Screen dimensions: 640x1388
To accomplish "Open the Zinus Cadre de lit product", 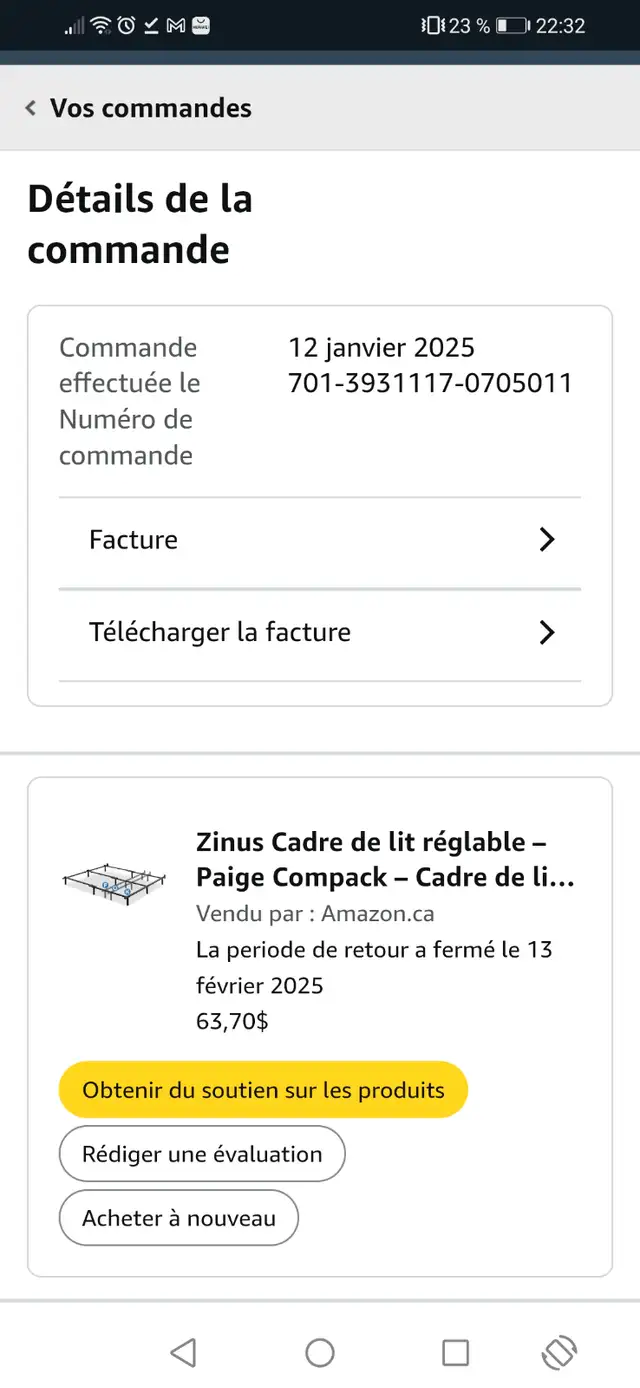I will tap(386, 859).
